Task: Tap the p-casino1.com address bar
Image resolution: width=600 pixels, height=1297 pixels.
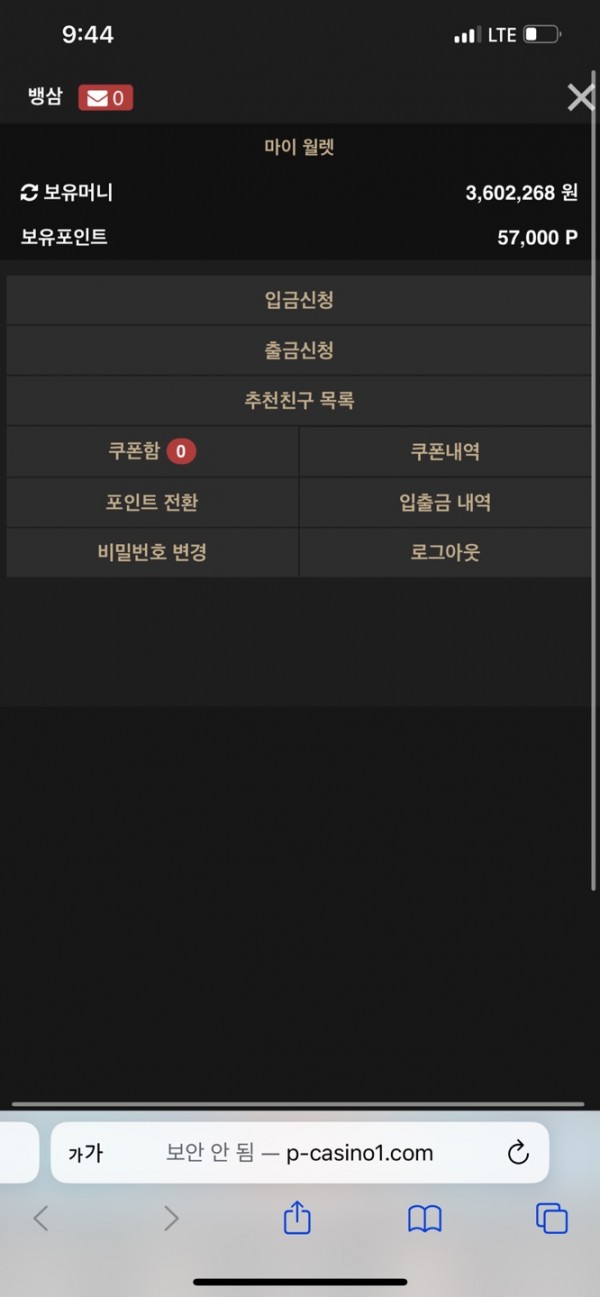Action: 300,1153
